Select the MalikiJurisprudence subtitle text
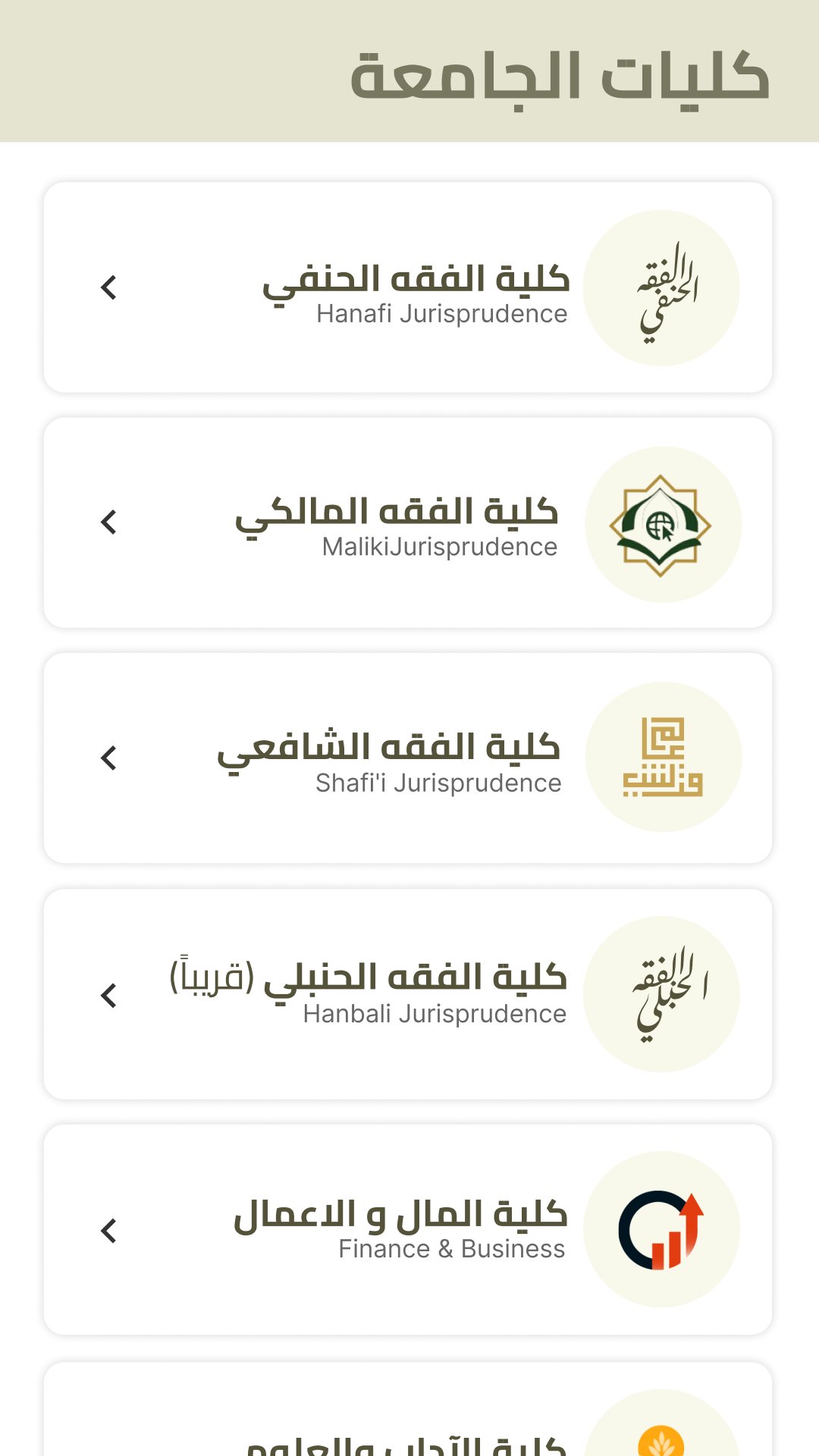Screen dimensions: 819x1456 (x=441, y=548)
